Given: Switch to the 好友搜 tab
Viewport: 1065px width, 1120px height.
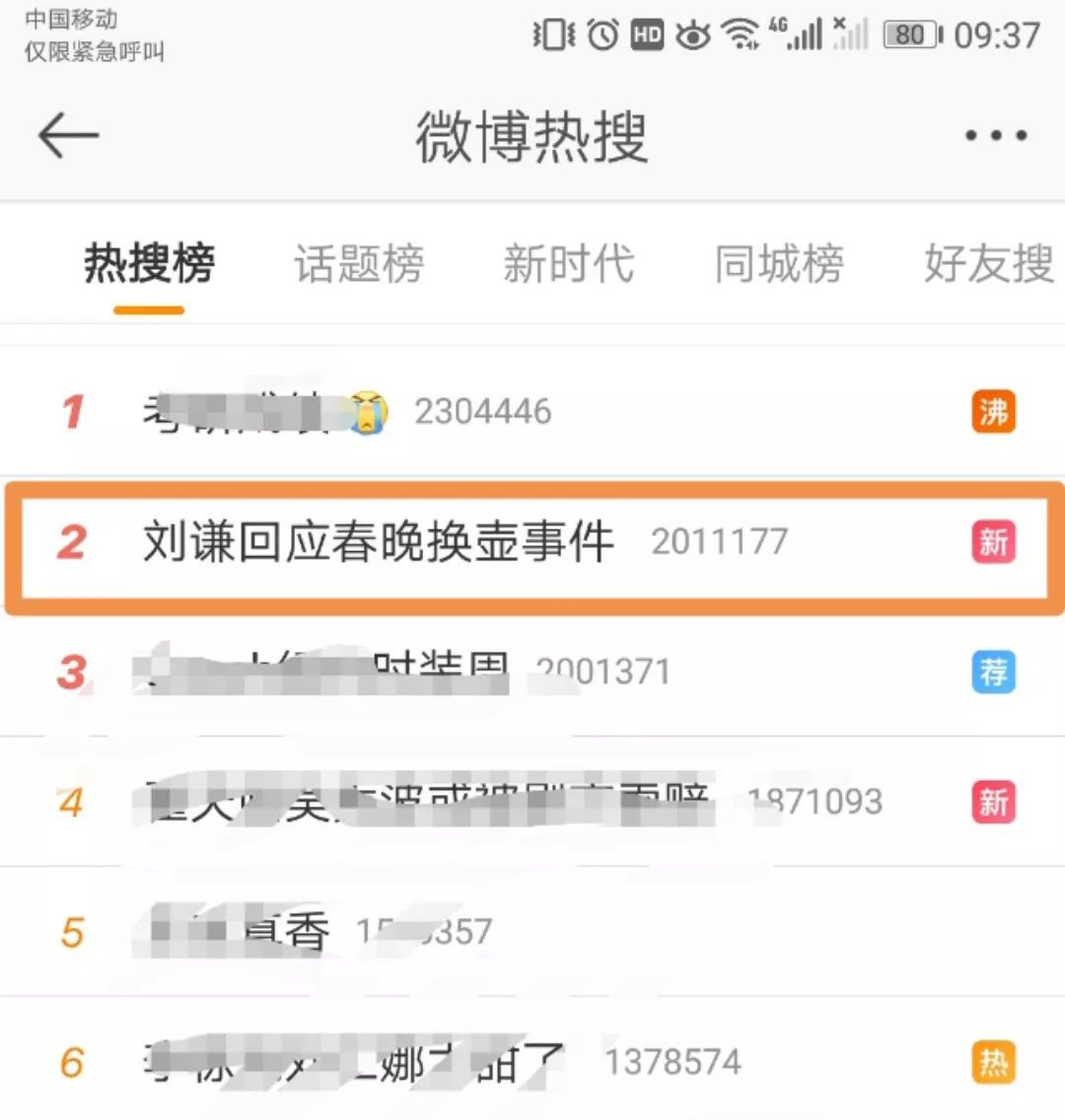Looking at the screenshot, I should pos(988,263).
